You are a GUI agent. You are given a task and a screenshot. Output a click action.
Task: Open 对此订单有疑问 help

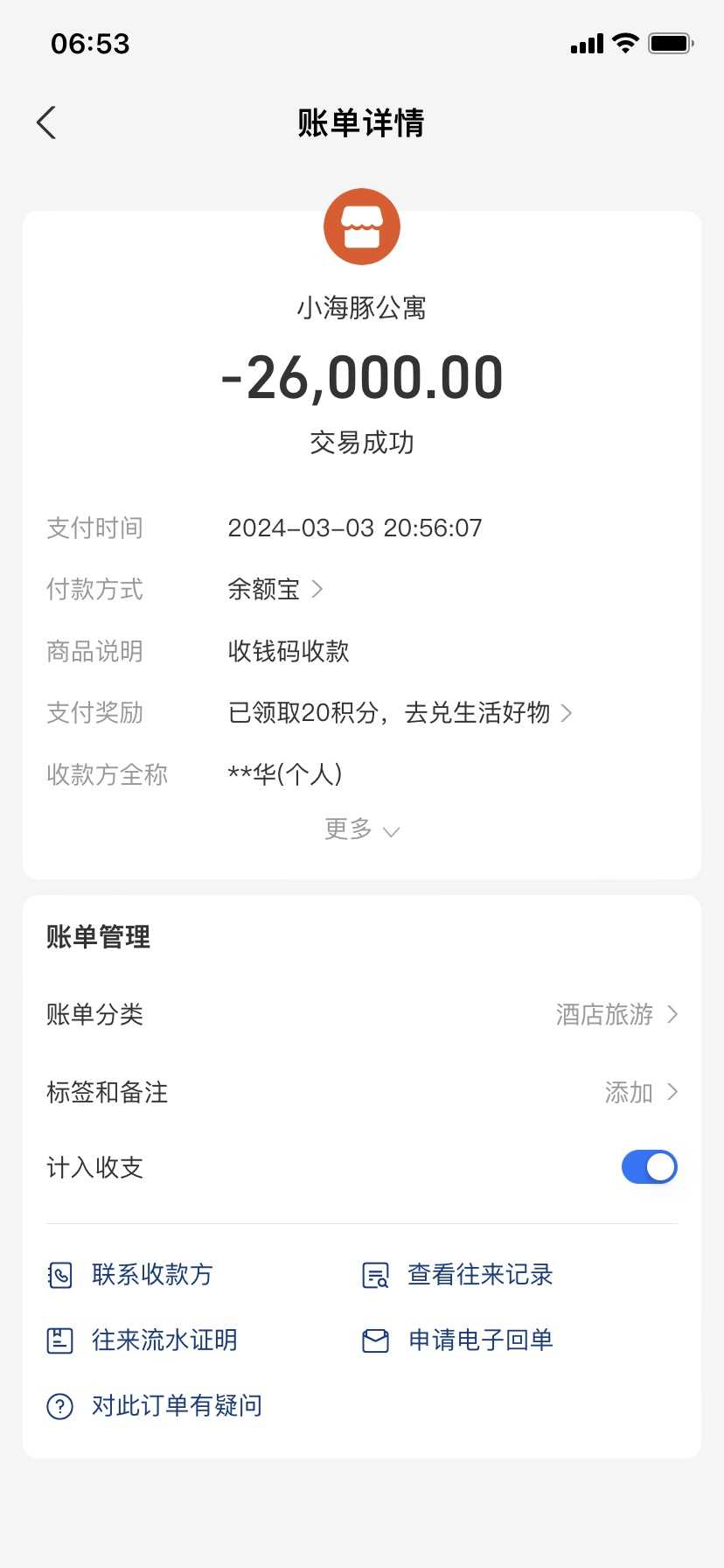155,1406
